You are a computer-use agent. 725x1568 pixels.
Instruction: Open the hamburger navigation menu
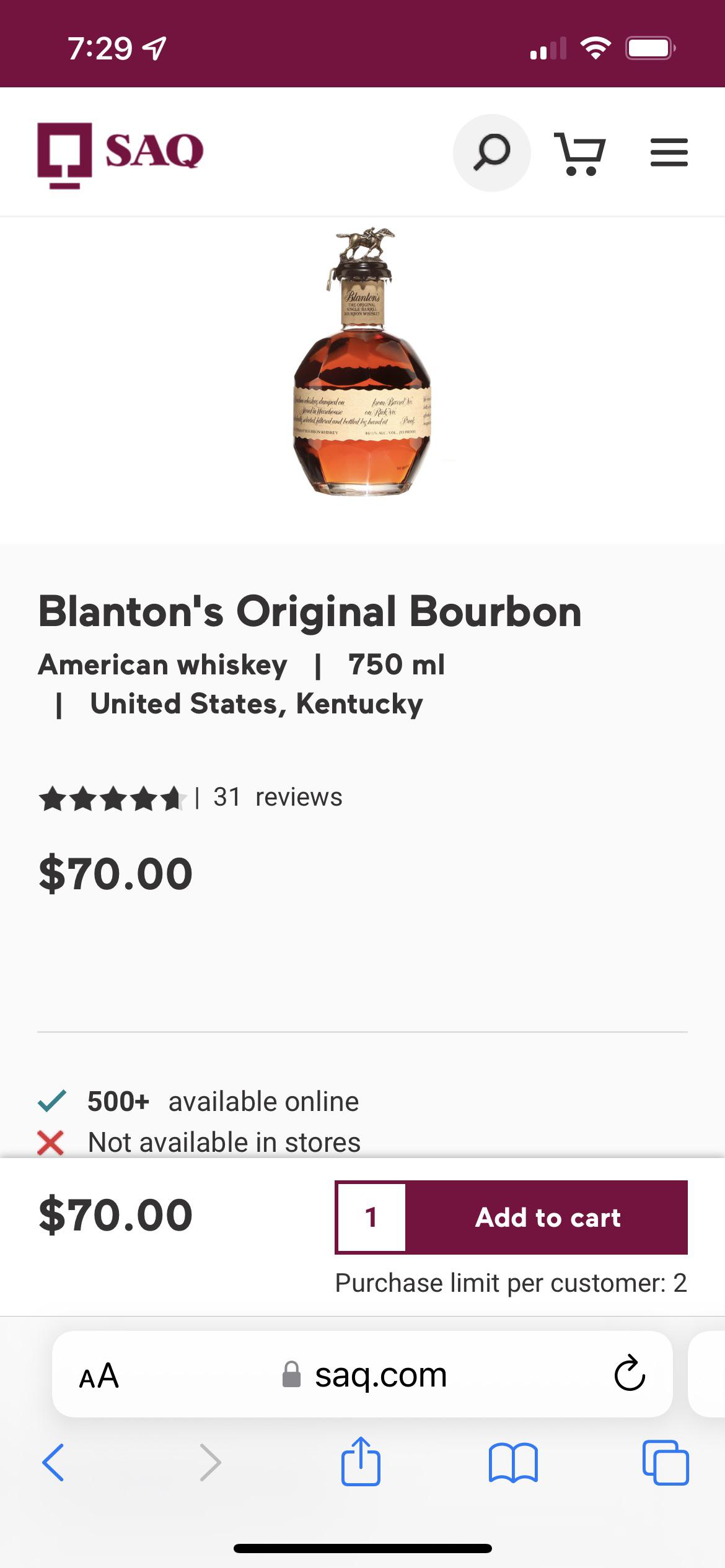(x=669, y=152)
